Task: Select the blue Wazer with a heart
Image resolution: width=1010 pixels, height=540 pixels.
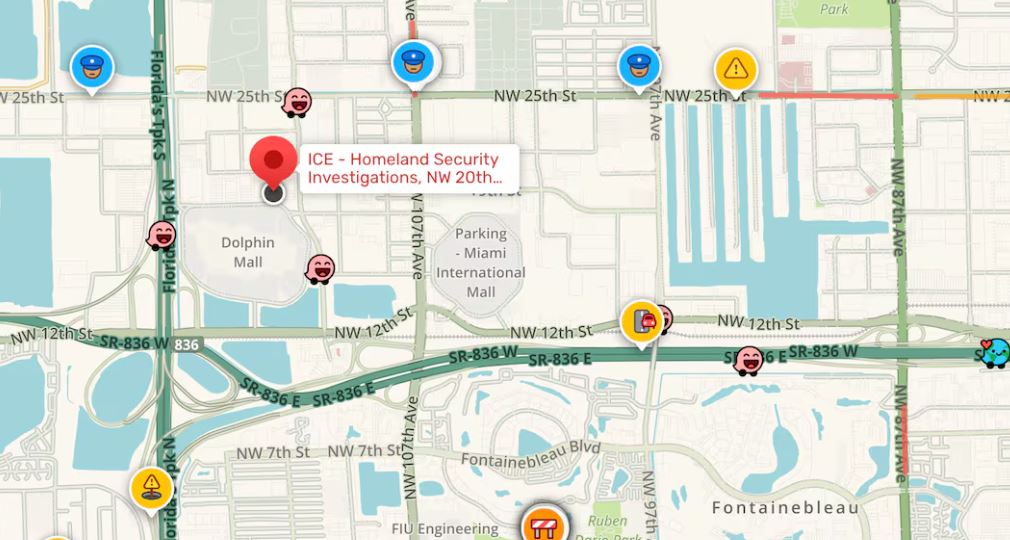Action: (x=995, y=353)
